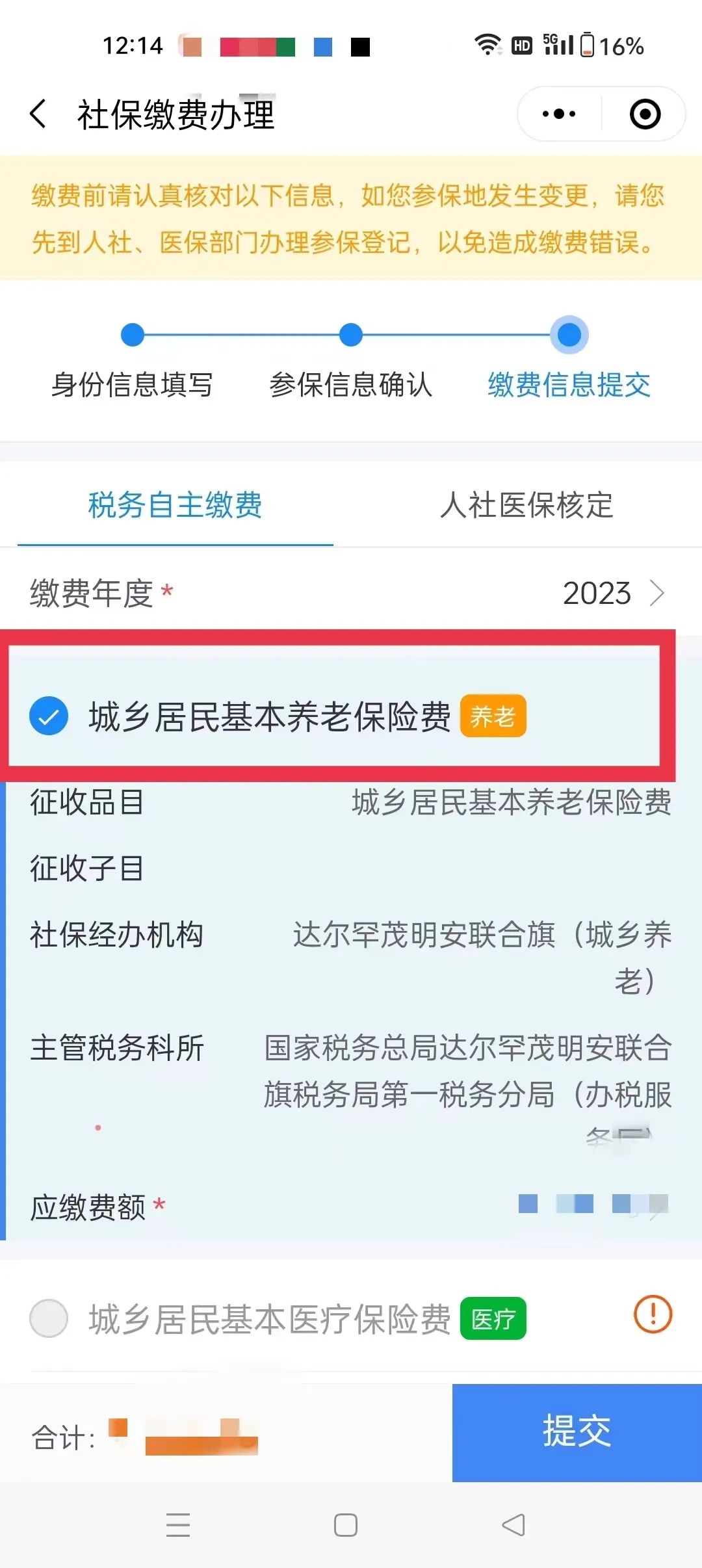Select 城乡居民基本医疗保险费 option

coord(49,1318)
